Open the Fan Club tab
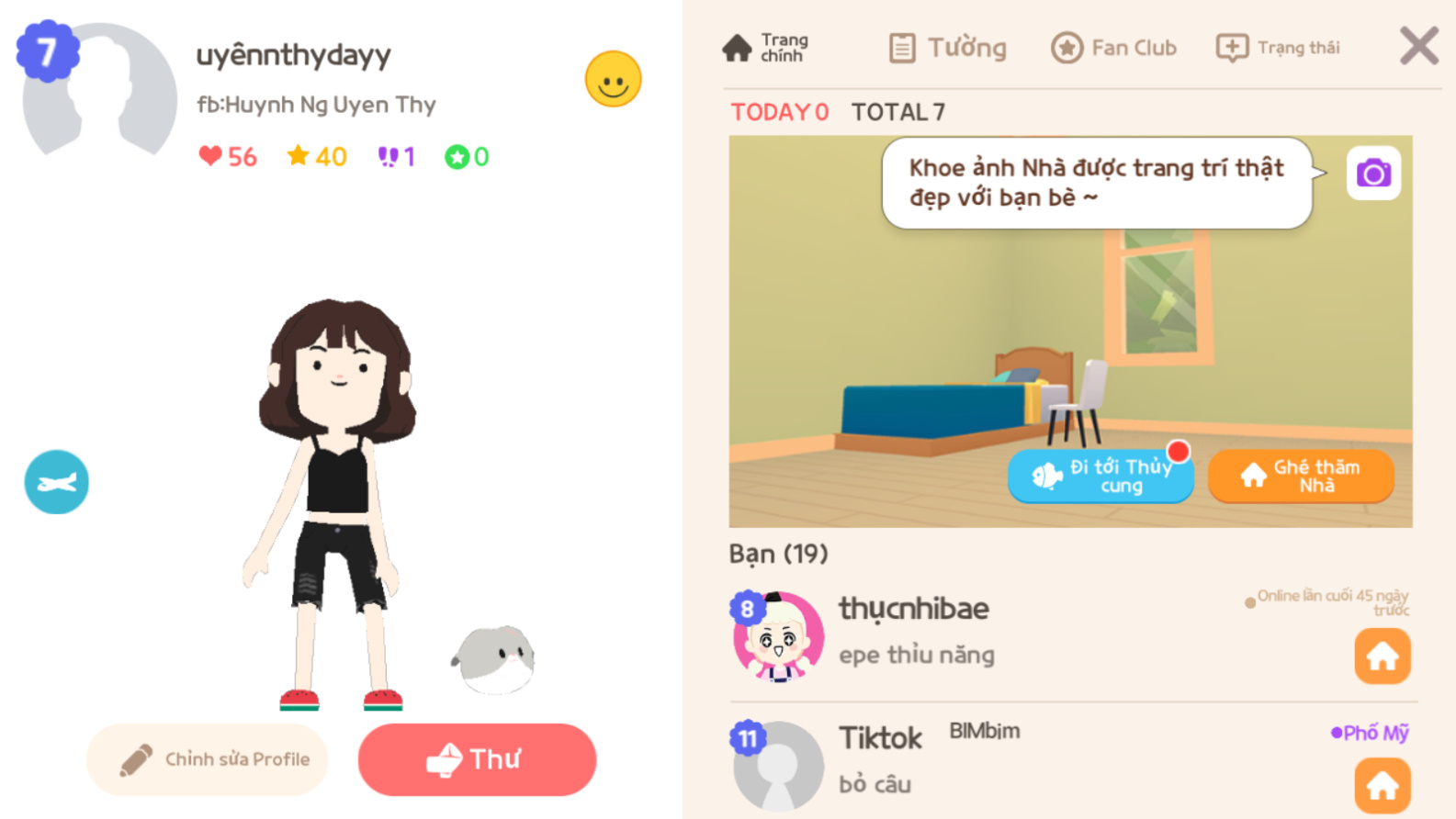 (x=1113, y=48)
